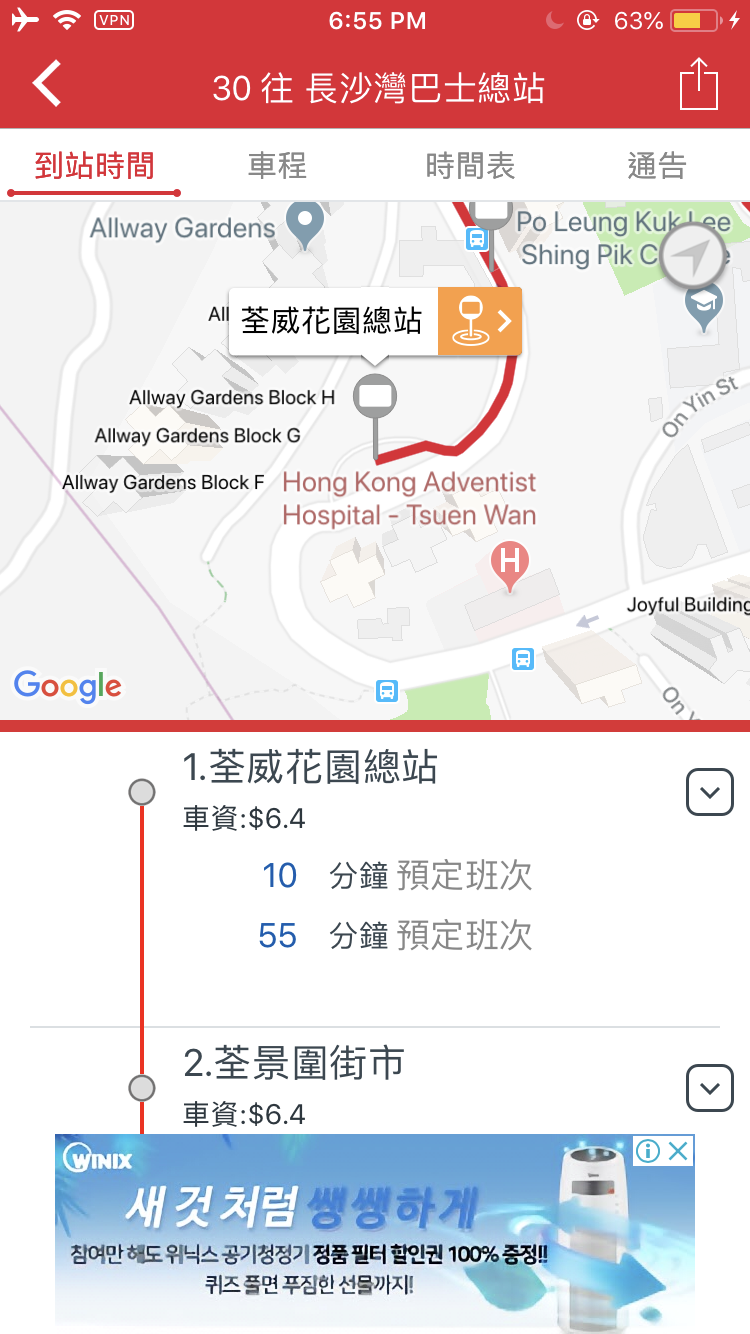Expand the 2.荃景圍街市 stop details
750x1334 pixels.
[x=710, y=1088]
